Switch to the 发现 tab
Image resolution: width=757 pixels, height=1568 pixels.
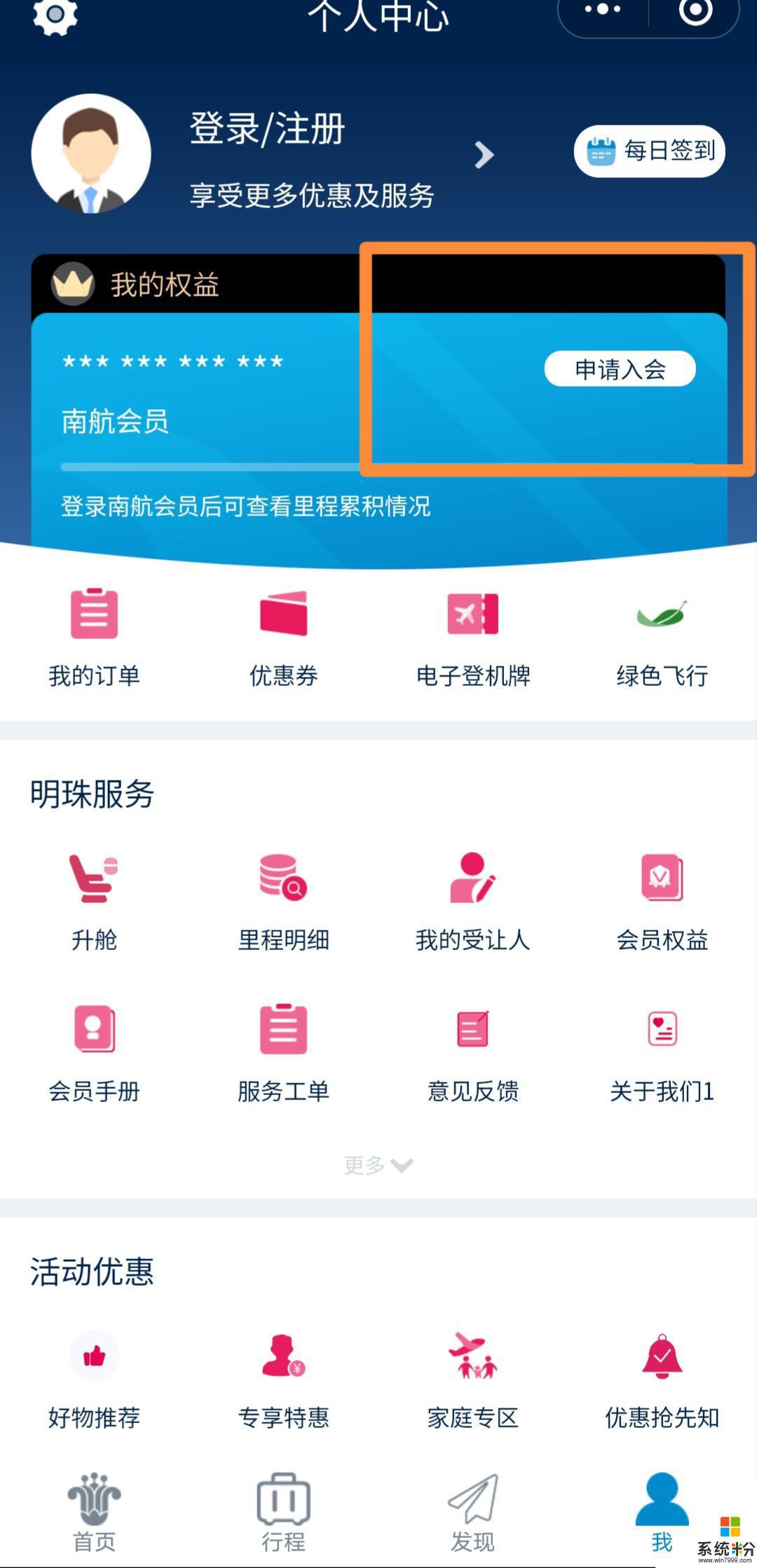pos(473,1513)
